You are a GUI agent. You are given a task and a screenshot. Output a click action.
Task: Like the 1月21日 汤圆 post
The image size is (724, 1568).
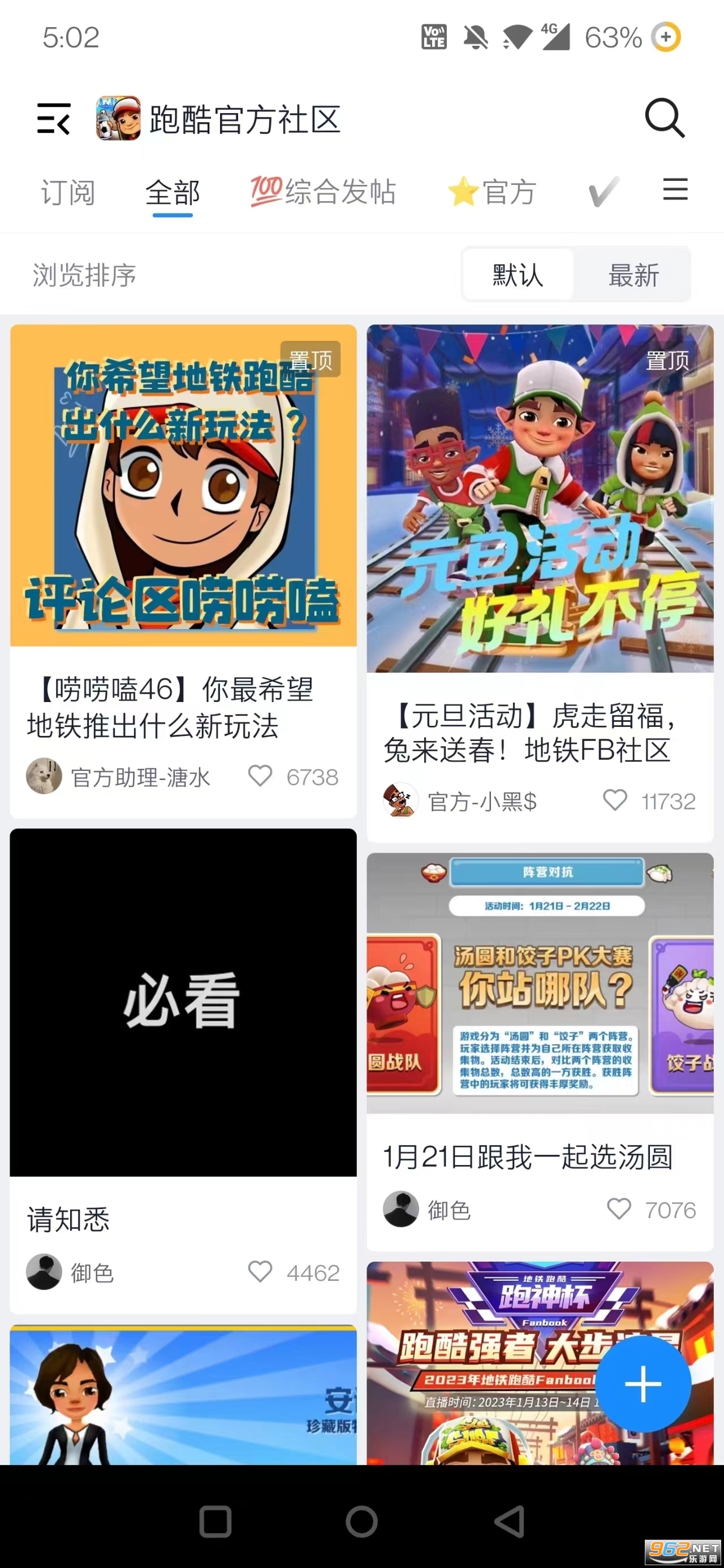coord(619,1209)
